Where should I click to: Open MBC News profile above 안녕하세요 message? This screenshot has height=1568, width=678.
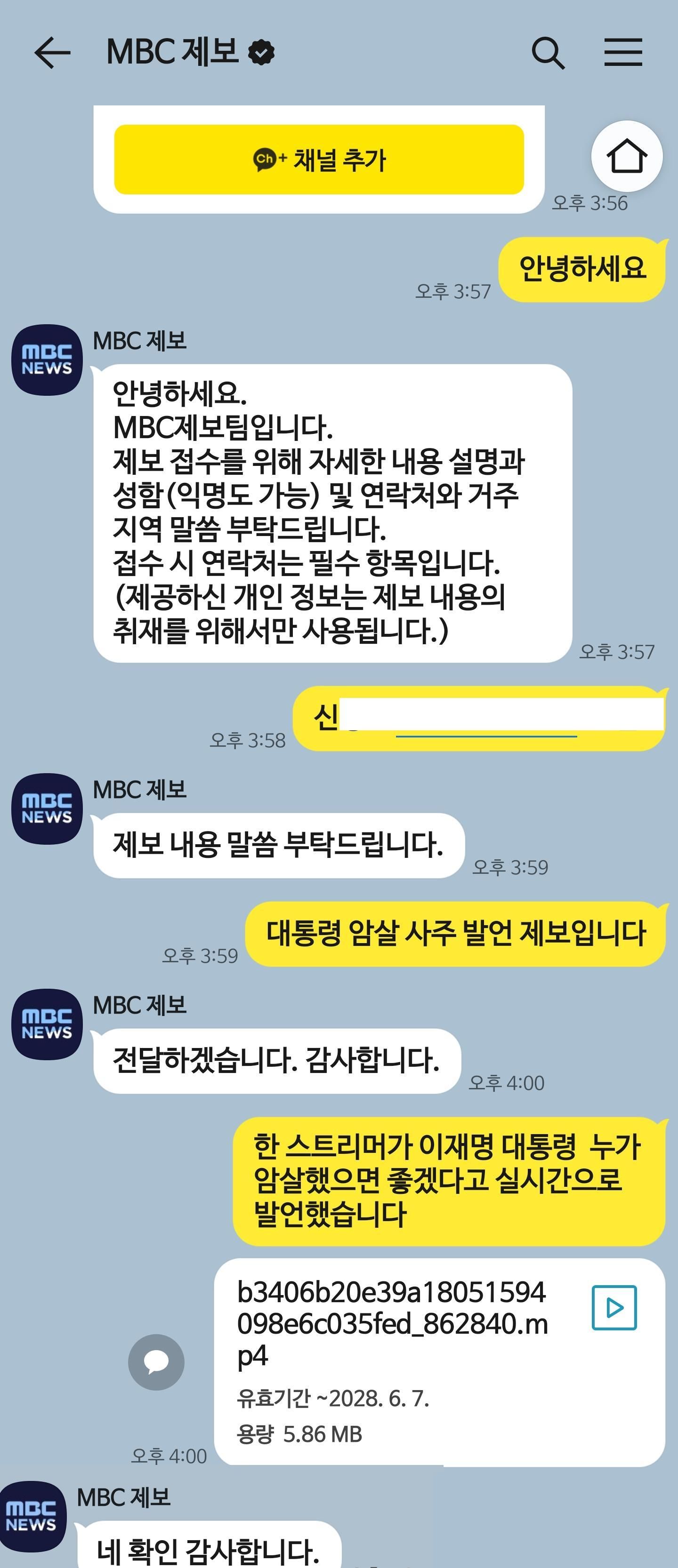47,360
